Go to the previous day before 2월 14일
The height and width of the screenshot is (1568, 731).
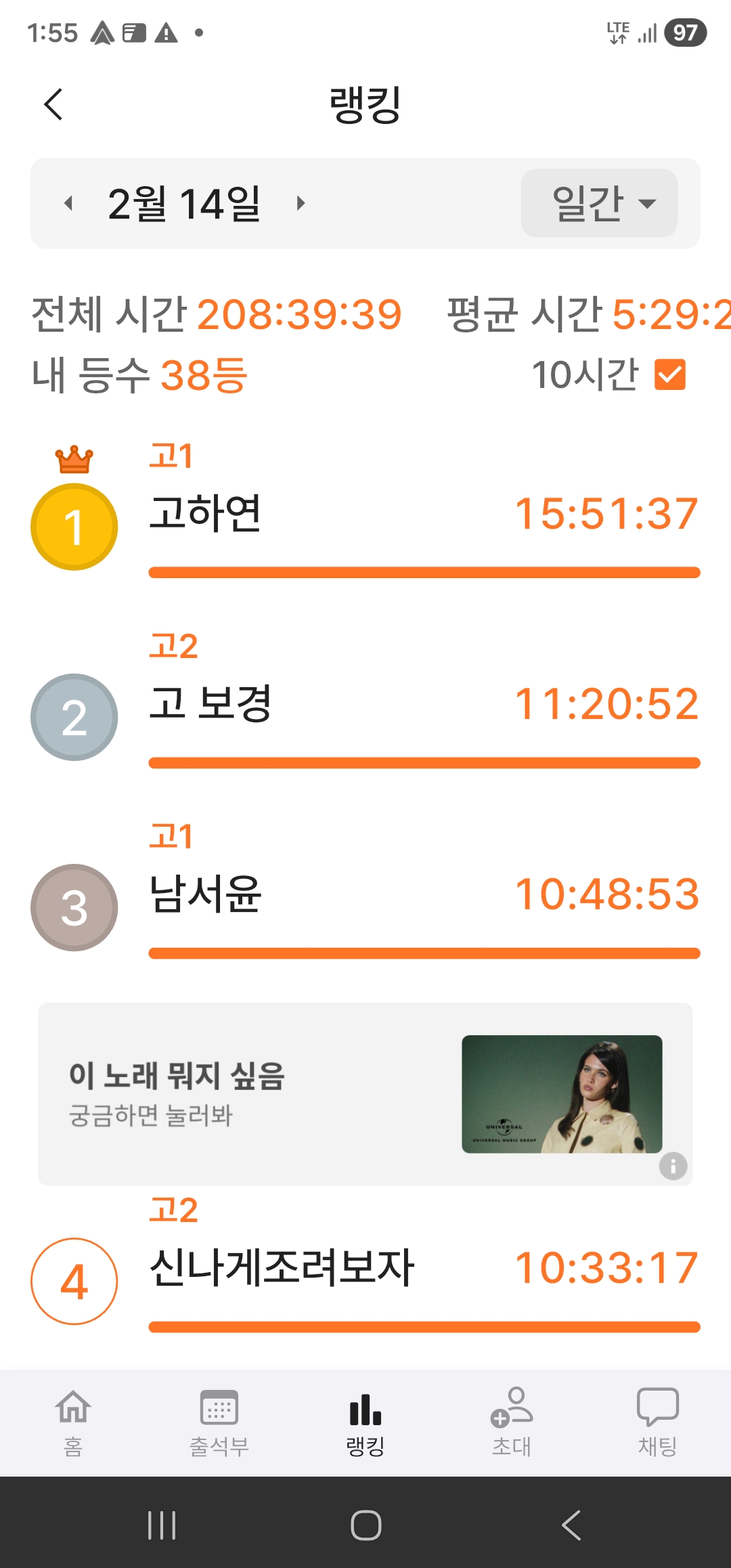tap(68, 203)
